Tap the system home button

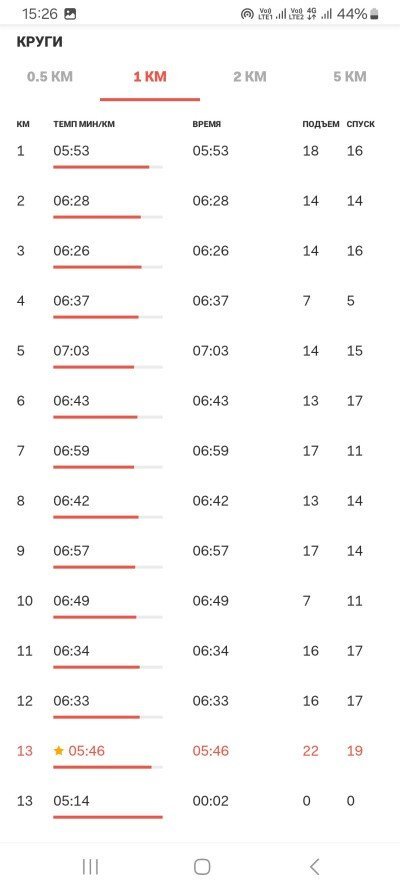click(x=202, y=867)
